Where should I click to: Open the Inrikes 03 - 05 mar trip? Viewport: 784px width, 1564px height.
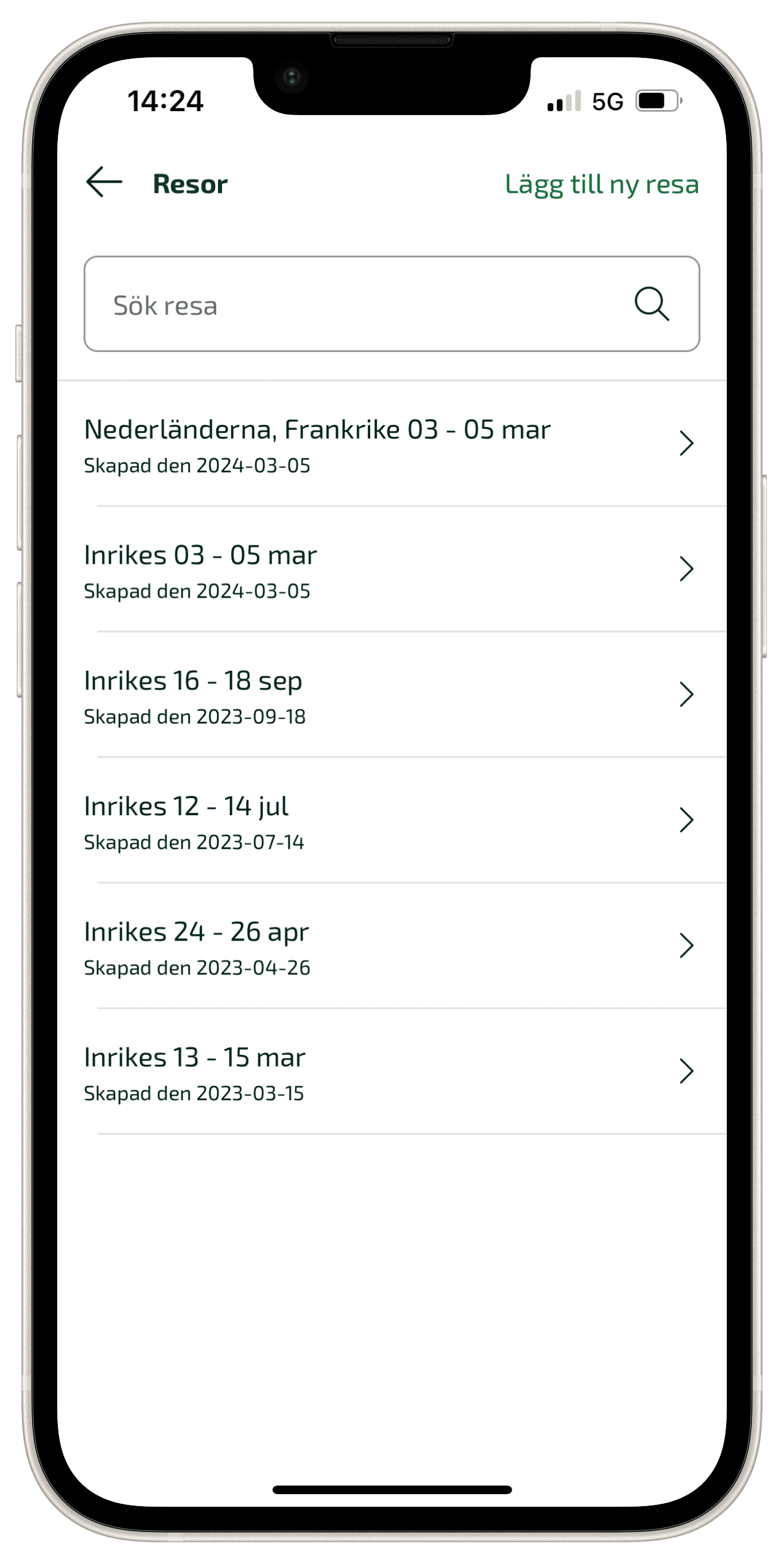click(x=391, y=570)
